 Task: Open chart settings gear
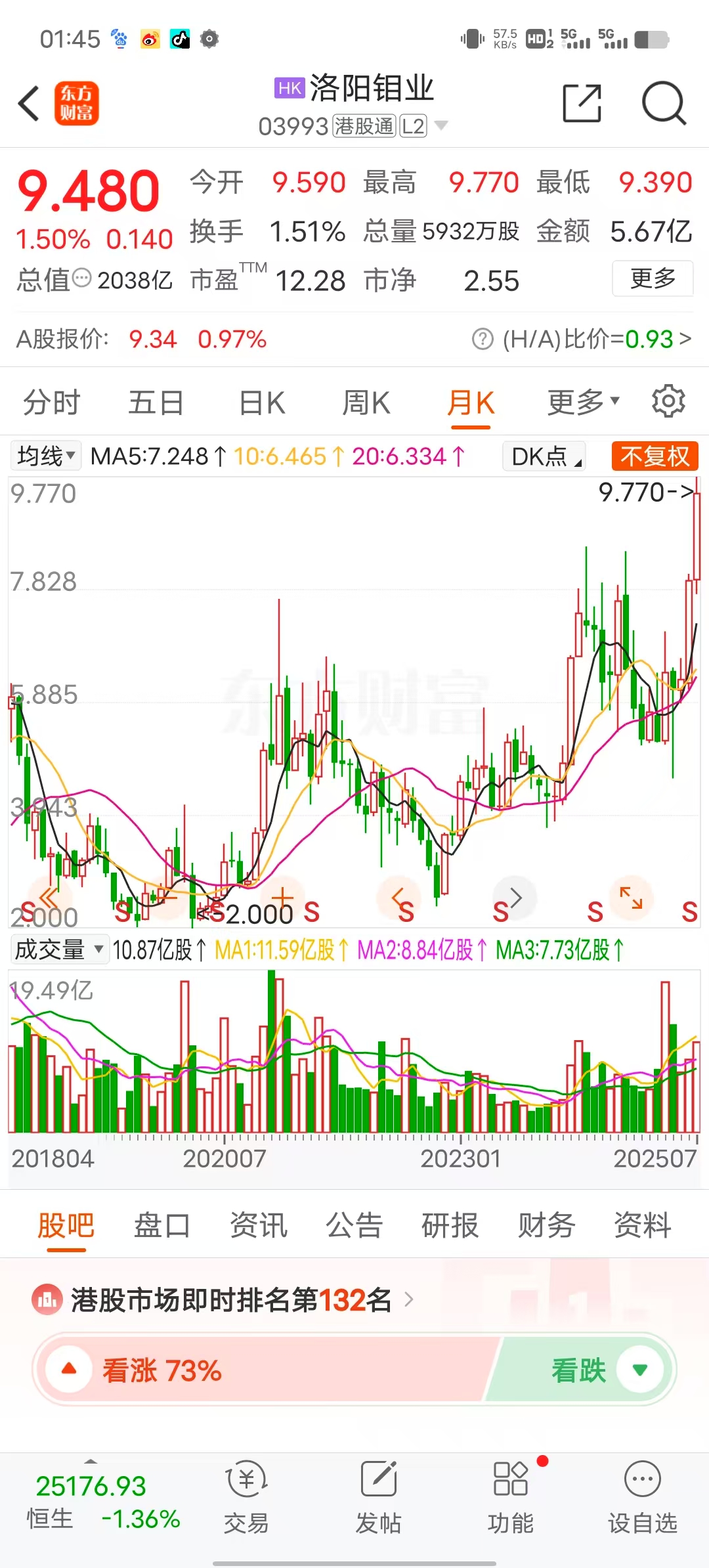pos(668,401)
